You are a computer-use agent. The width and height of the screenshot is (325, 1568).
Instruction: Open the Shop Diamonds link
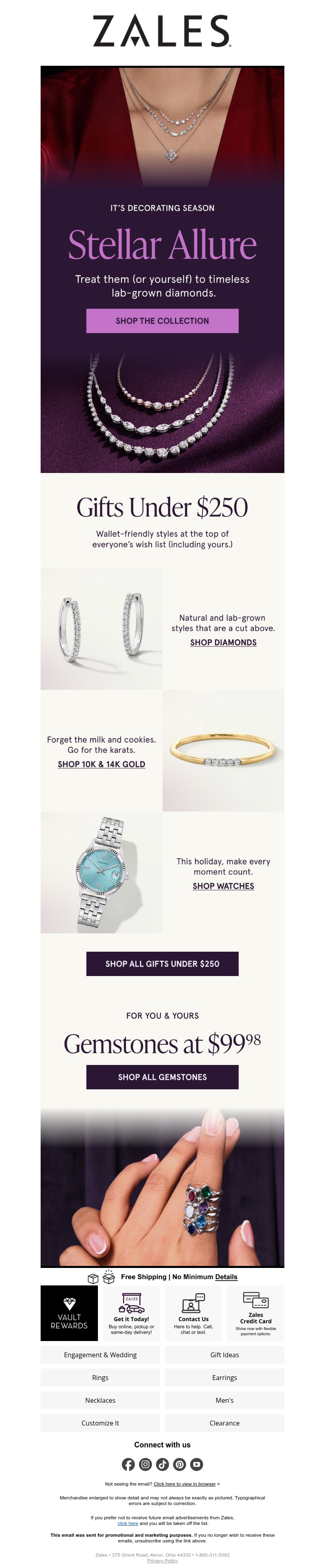pyautogui.click(x=223, y=642)
